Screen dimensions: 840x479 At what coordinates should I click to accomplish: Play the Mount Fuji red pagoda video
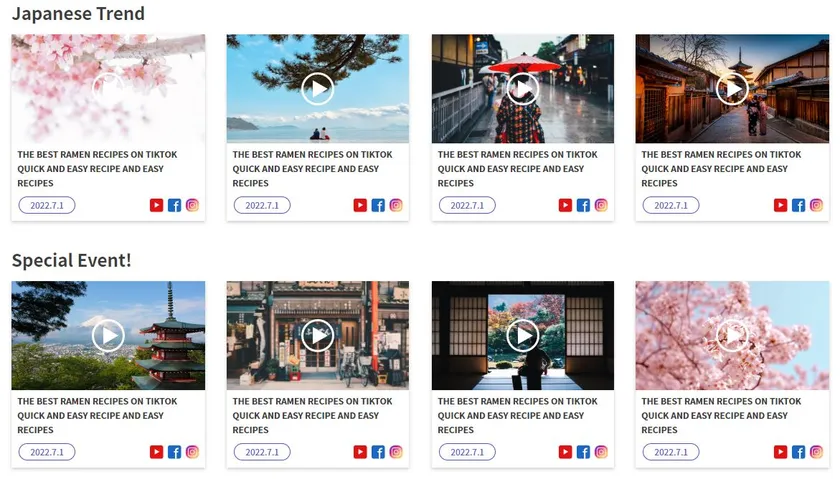[108, 335]
